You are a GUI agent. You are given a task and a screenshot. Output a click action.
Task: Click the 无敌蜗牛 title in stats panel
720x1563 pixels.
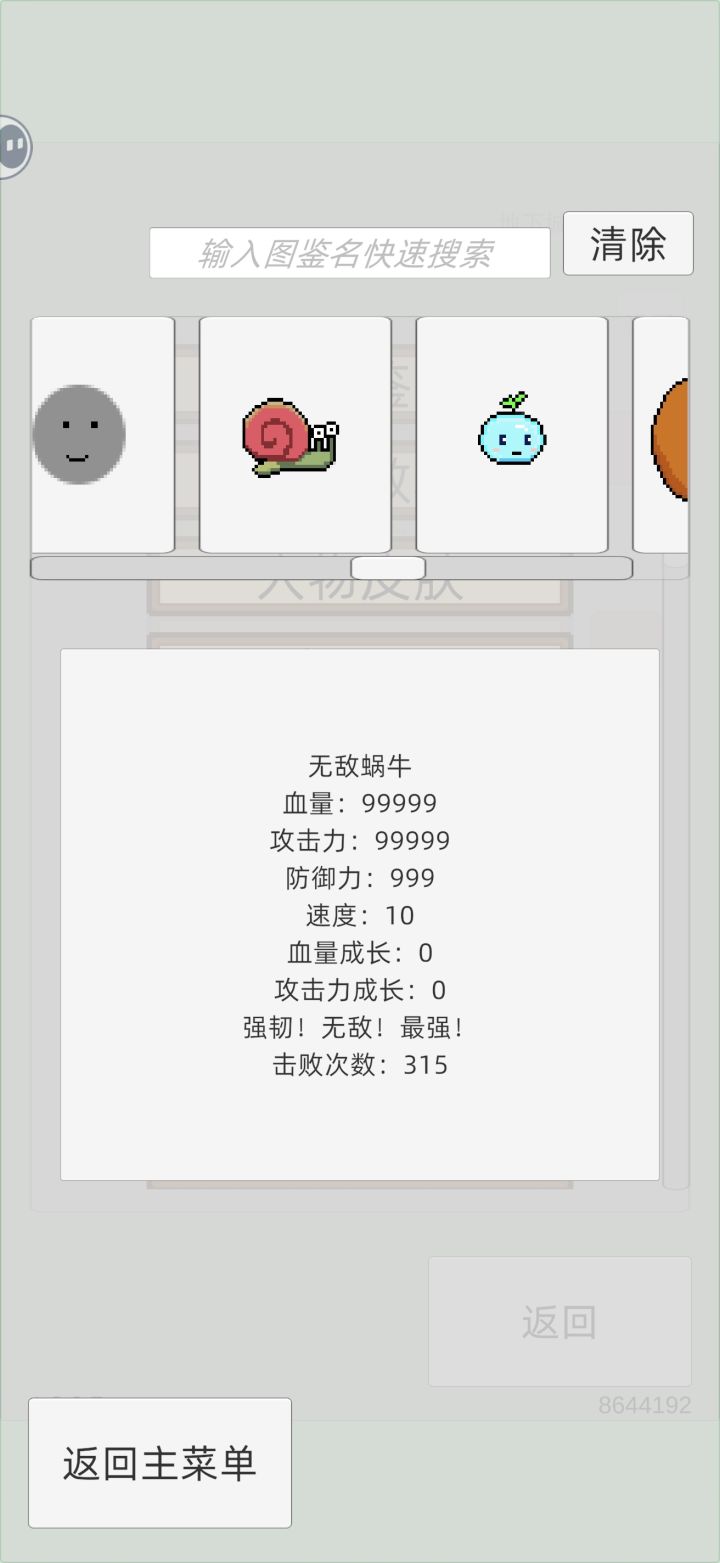click(361, 764)
